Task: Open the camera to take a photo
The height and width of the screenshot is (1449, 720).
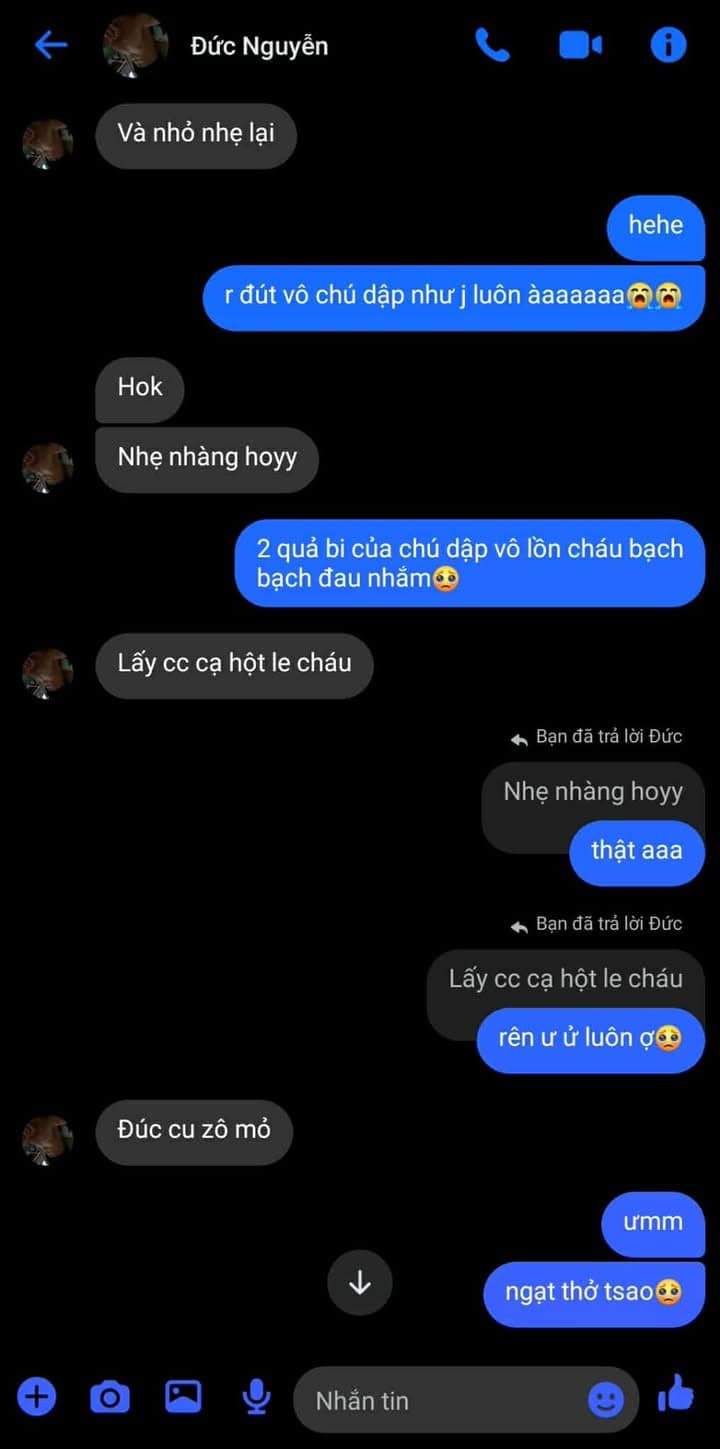Action: click(x=110, y=1396)
